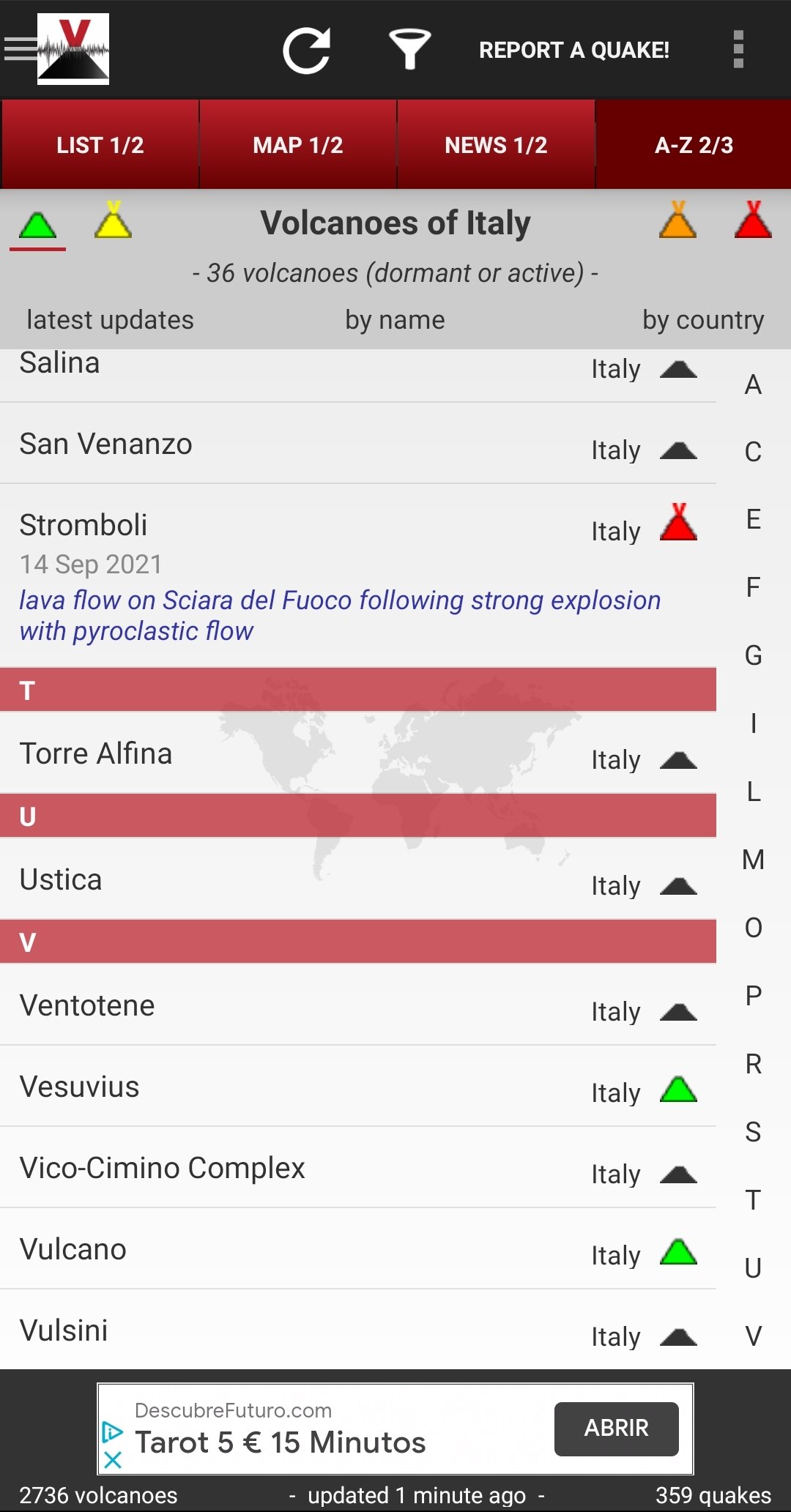Image resolution: width=791 pixels, height=1512 pixels.
Task: Open the three-dot overflow menu
Action: [738, 49]
